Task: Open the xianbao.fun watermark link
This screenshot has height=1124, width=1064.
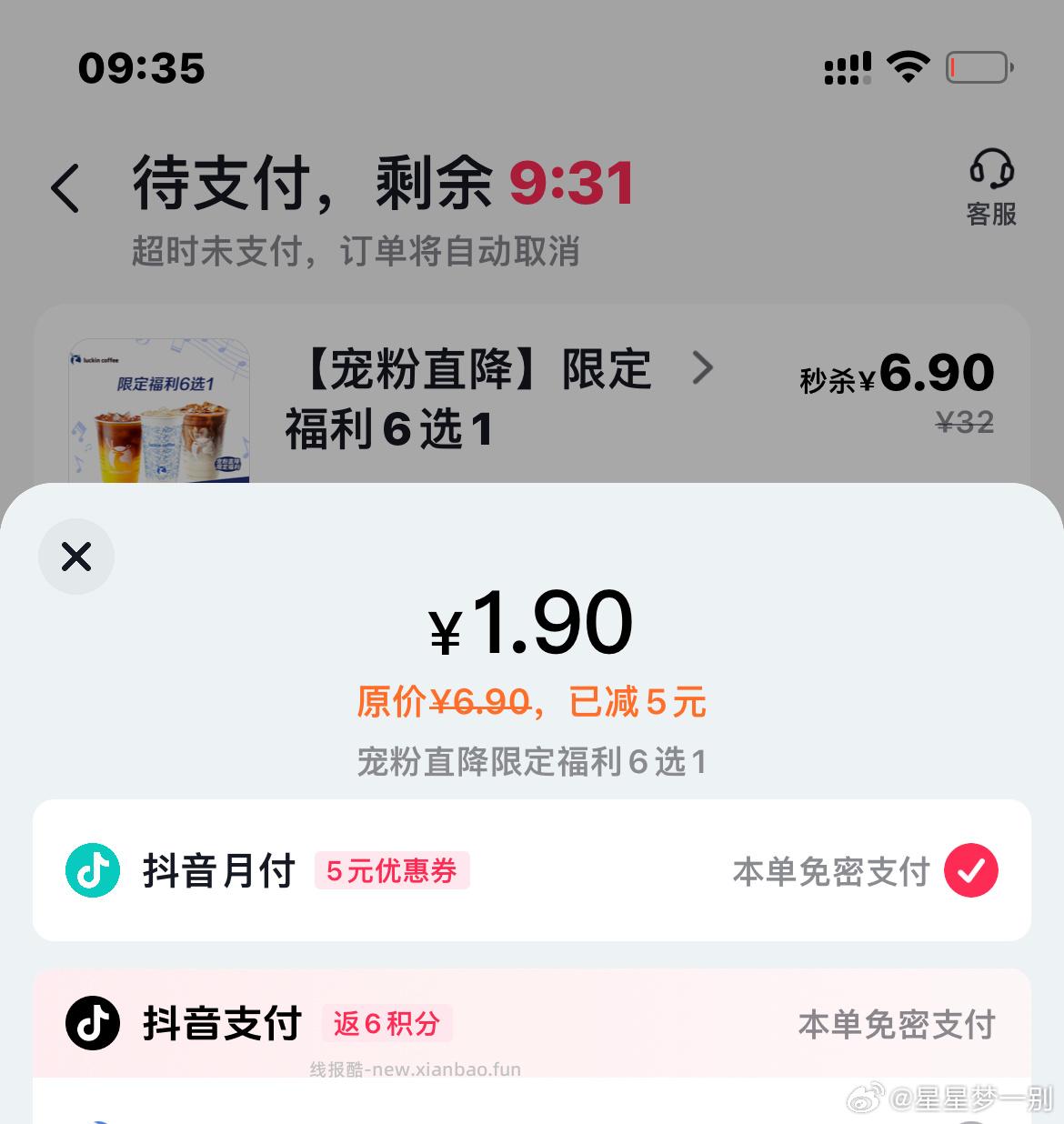Action: click(x=414, y=1069)
